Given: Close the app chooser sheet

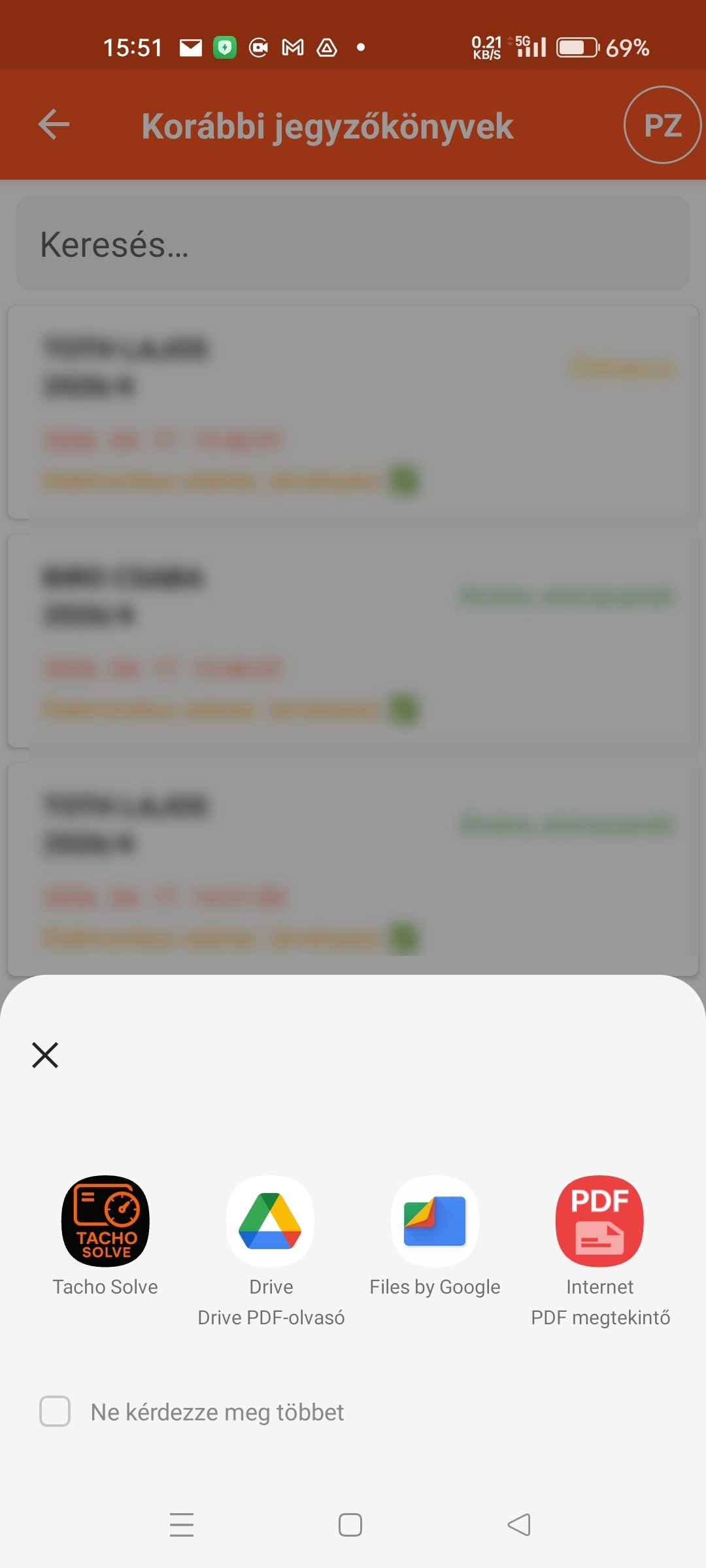Looking at the screenshot, I should pyautogui.click(x=45, y=1054).
